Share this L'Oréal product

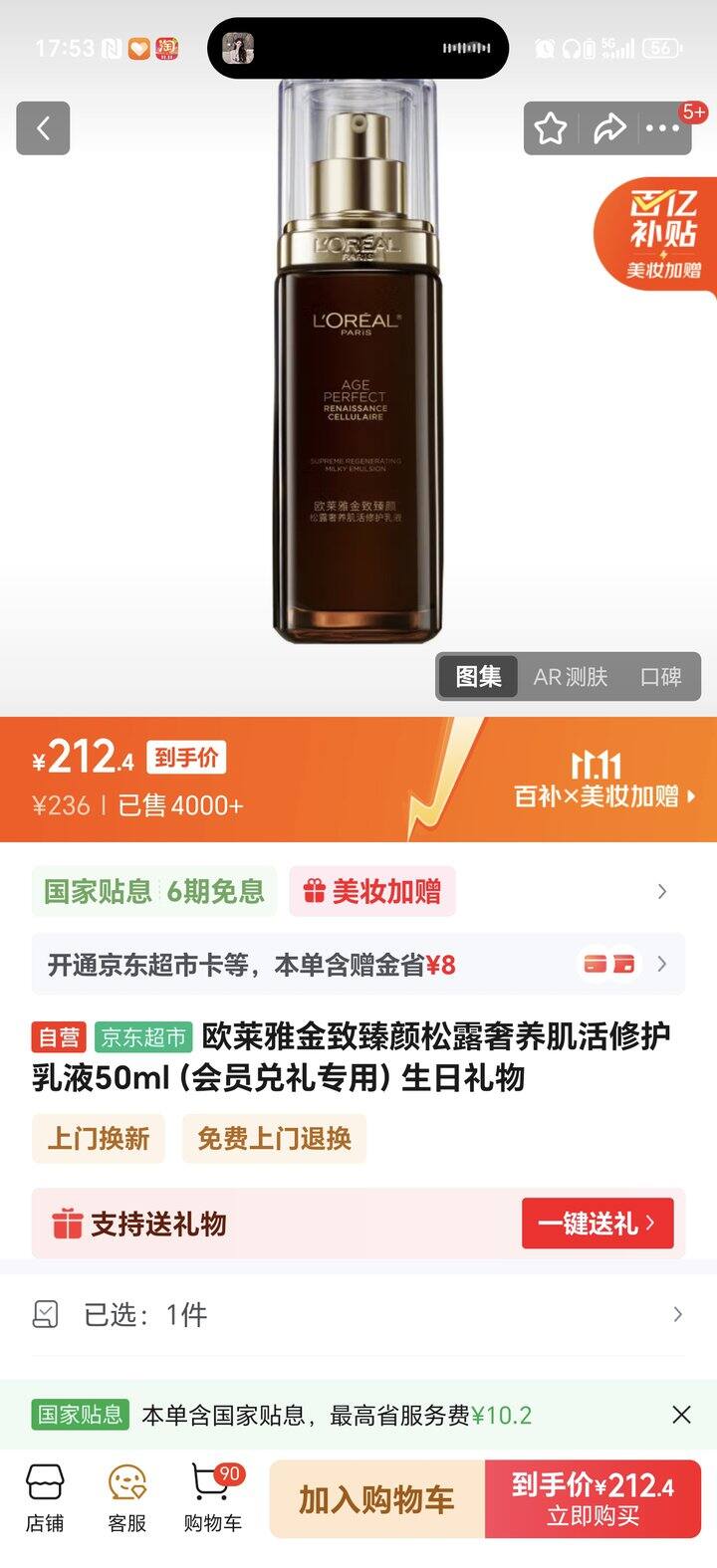tap(608, 128)
